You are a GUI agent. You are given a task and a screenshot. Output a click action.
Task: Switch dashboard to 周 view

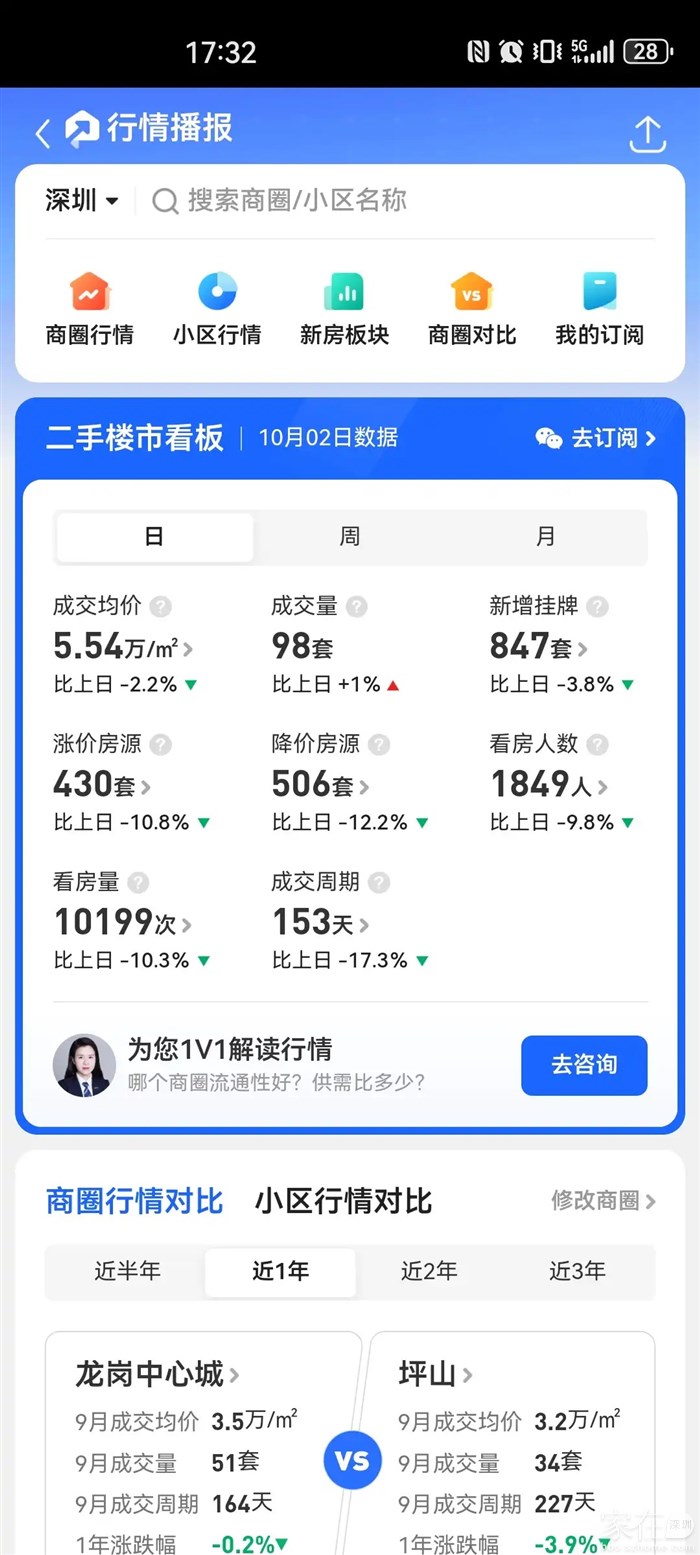(349, 537)
